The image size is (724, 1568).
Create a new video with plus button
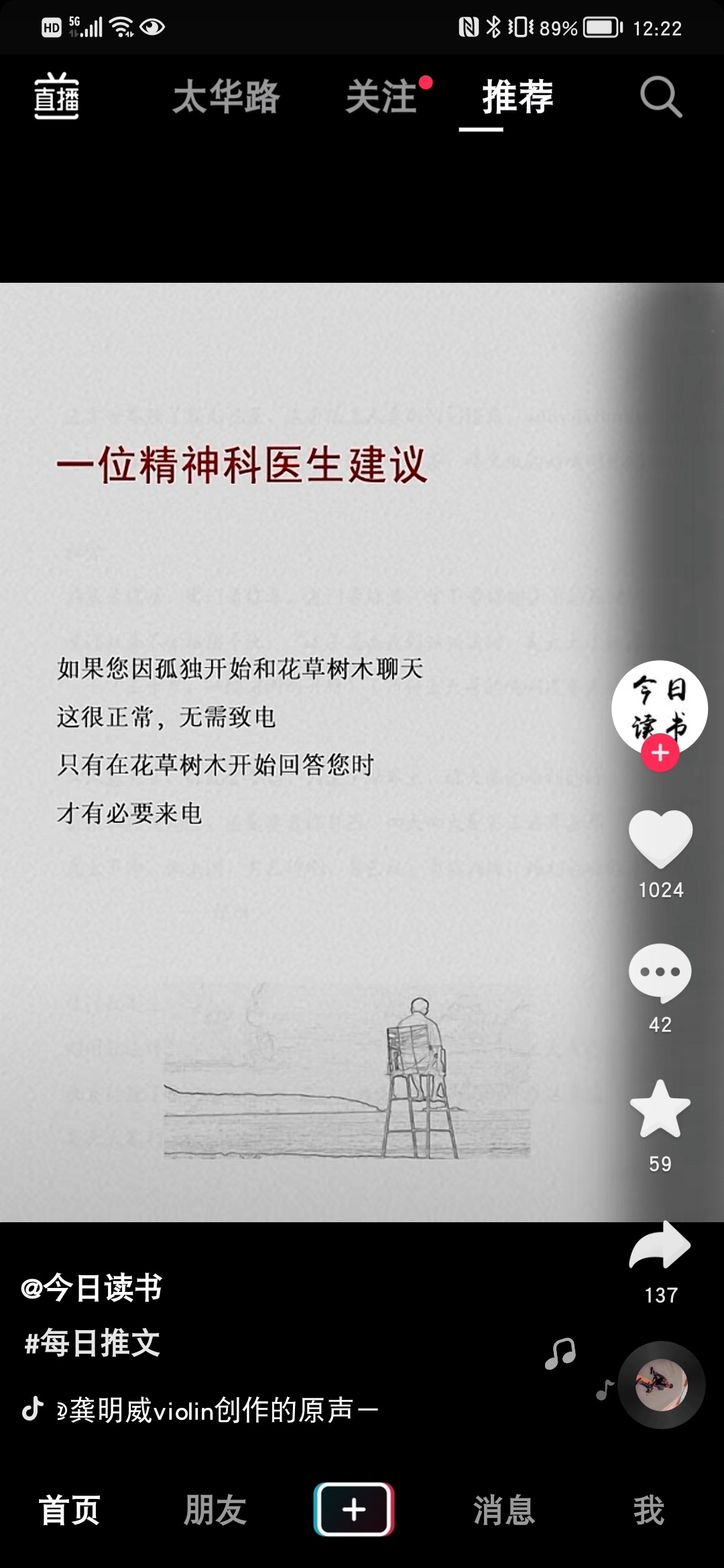(x=354, y=1510)
